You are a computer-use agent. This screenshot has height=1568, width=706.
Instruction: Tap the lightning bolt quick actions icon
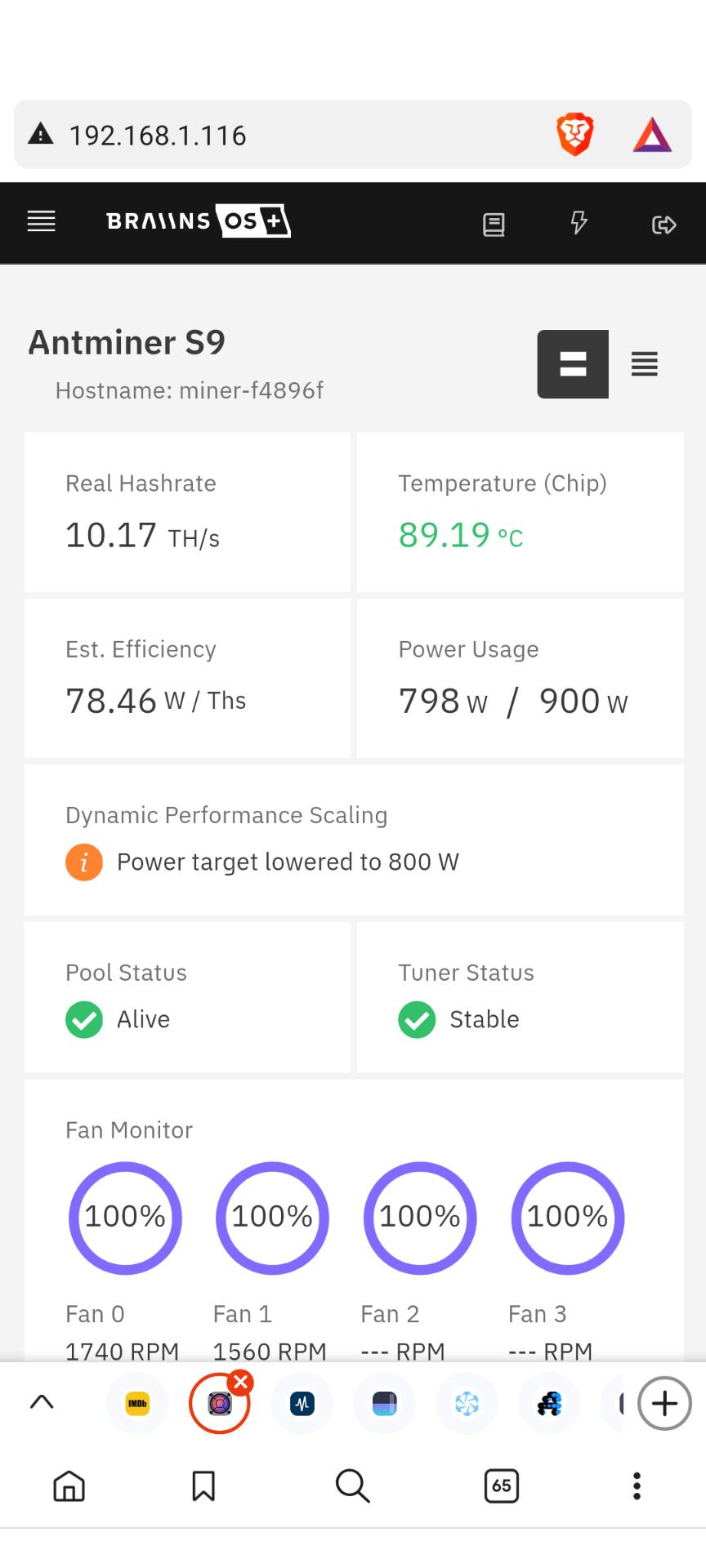coord(579,222)
